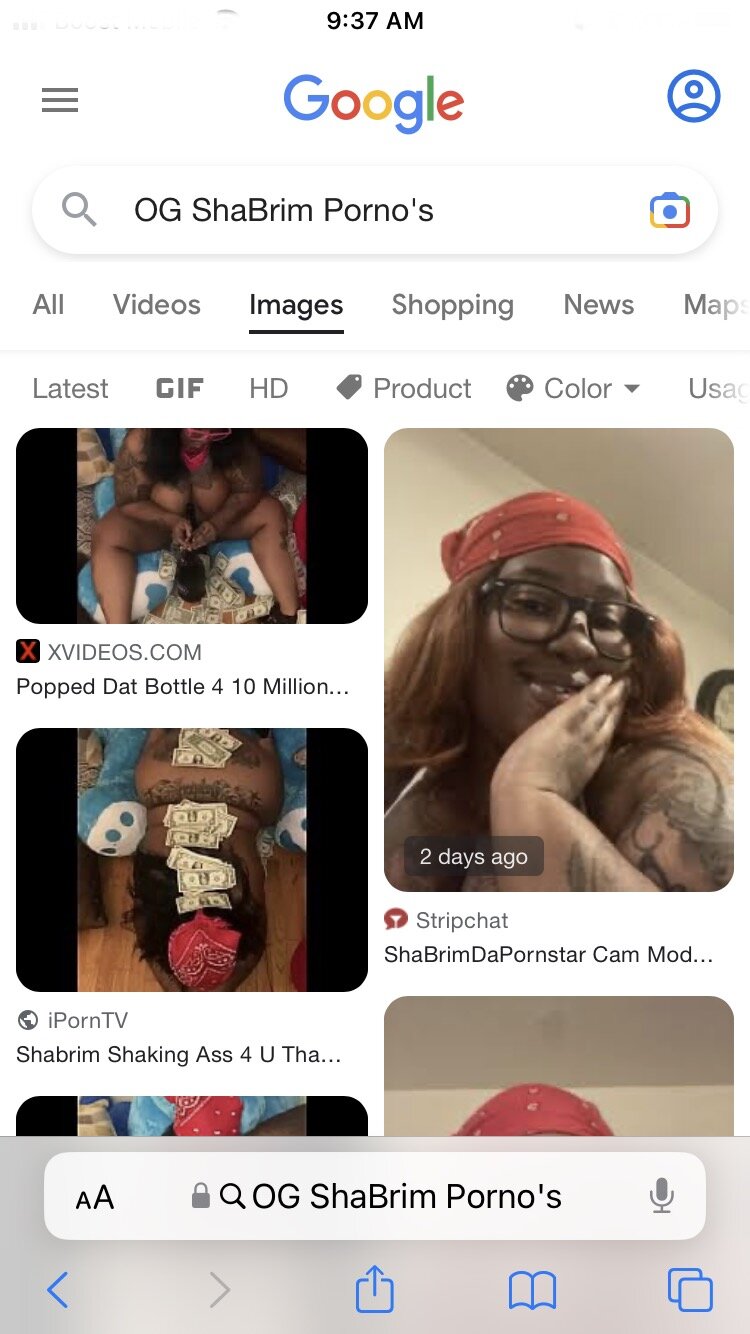Open the Google account profile icon
Image resolution: width=750 pixels, height=1334 pixels.
[x=693, y=96]
